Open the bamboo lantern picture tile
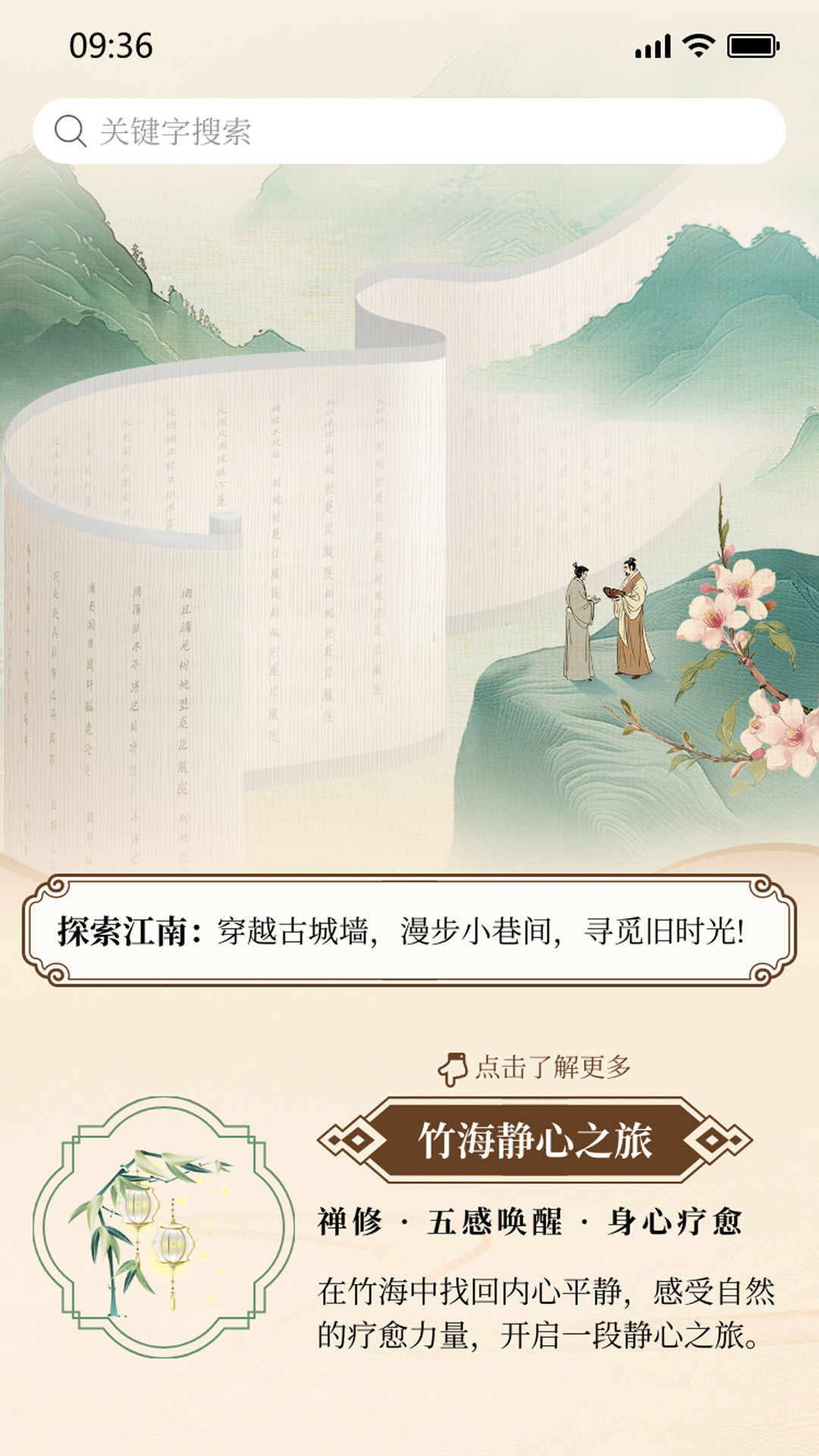This screenshot has height=1456, width=819. pyautogui.click(x=164, y=1227)
